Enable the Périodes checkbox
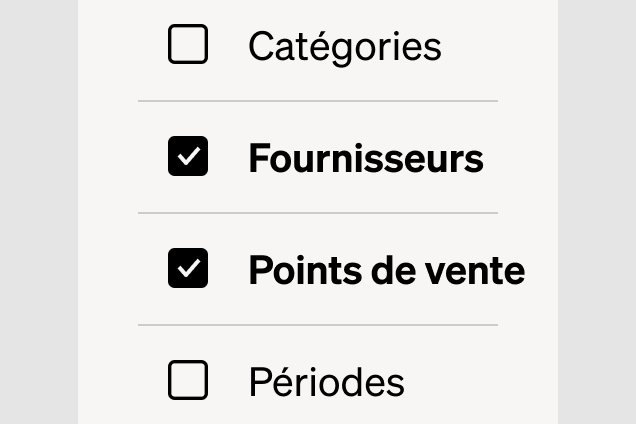Viewport: 636px width, 424px height. (188, 381)
